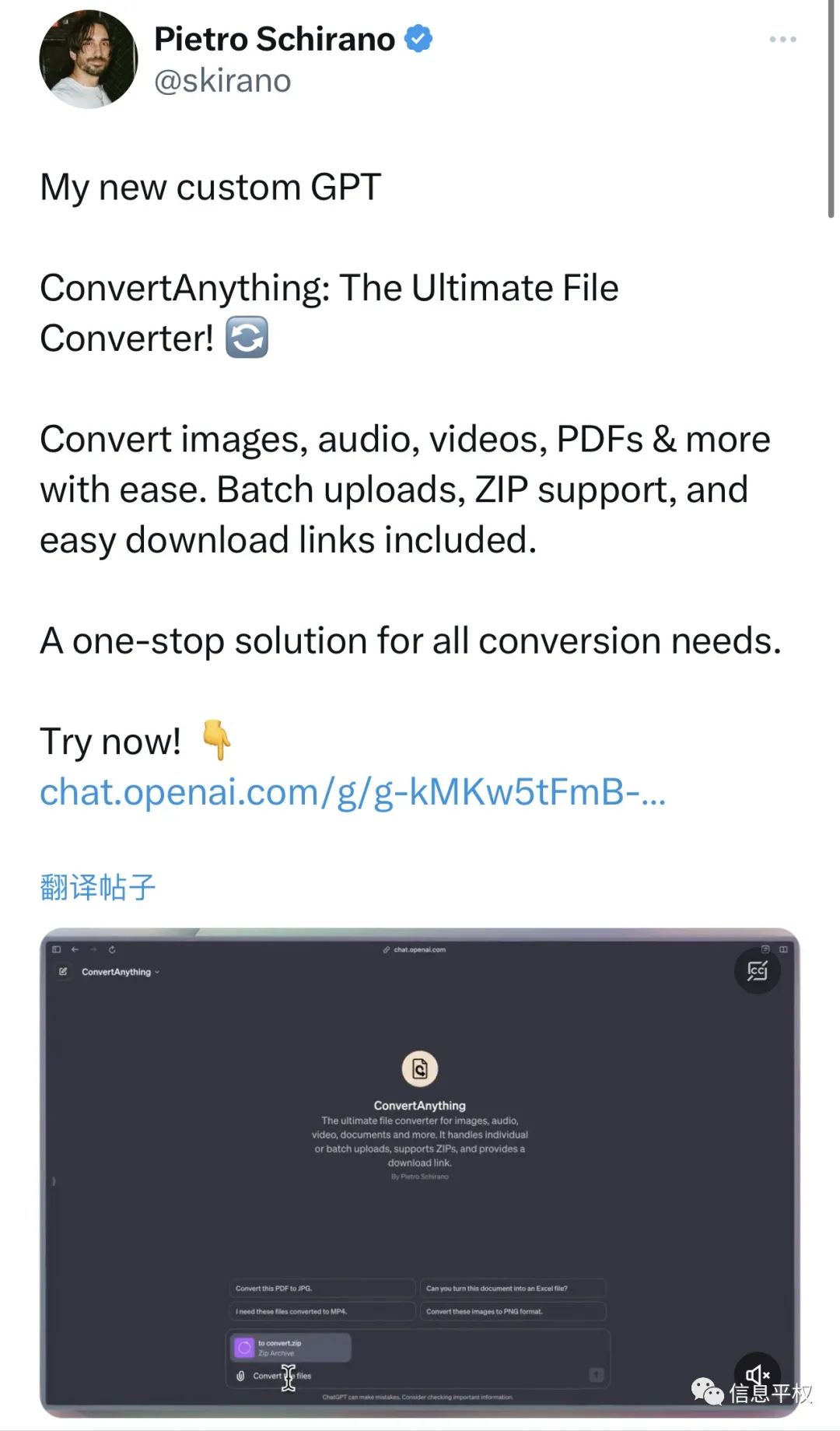This screenshot has height=1431, width=840.
Task: Unmute the video sound
Action: coord(757,1376)
